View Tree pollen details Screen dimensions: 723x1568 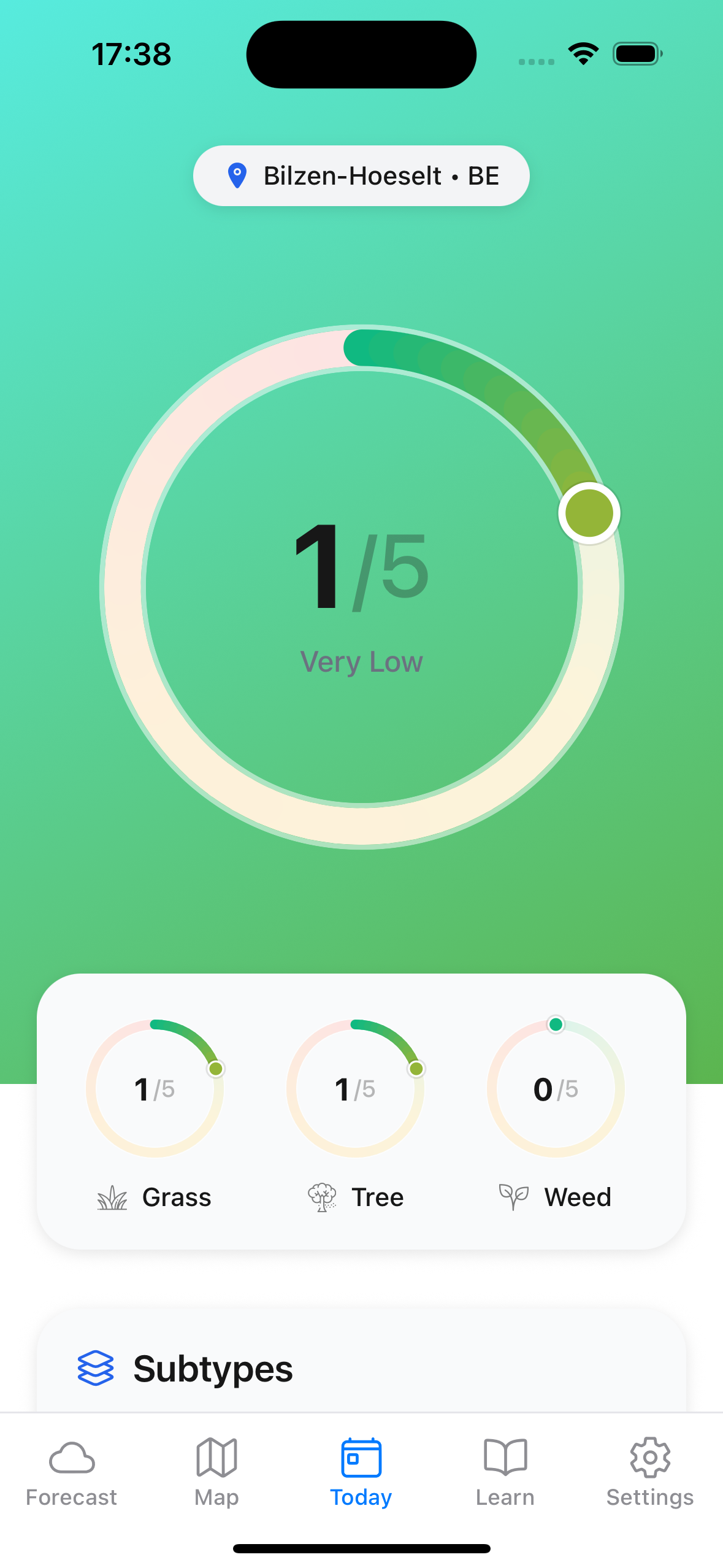click(x=356, y=1110)
